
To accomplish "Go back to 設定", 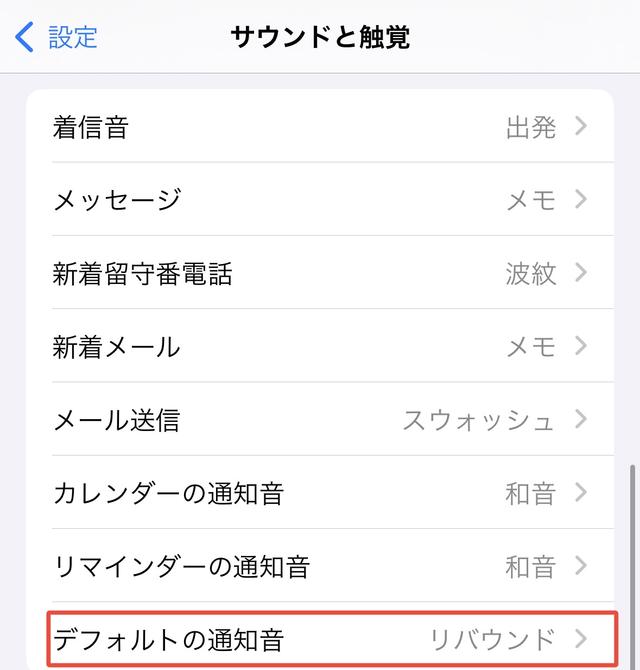I will click(x=57, y=38).
